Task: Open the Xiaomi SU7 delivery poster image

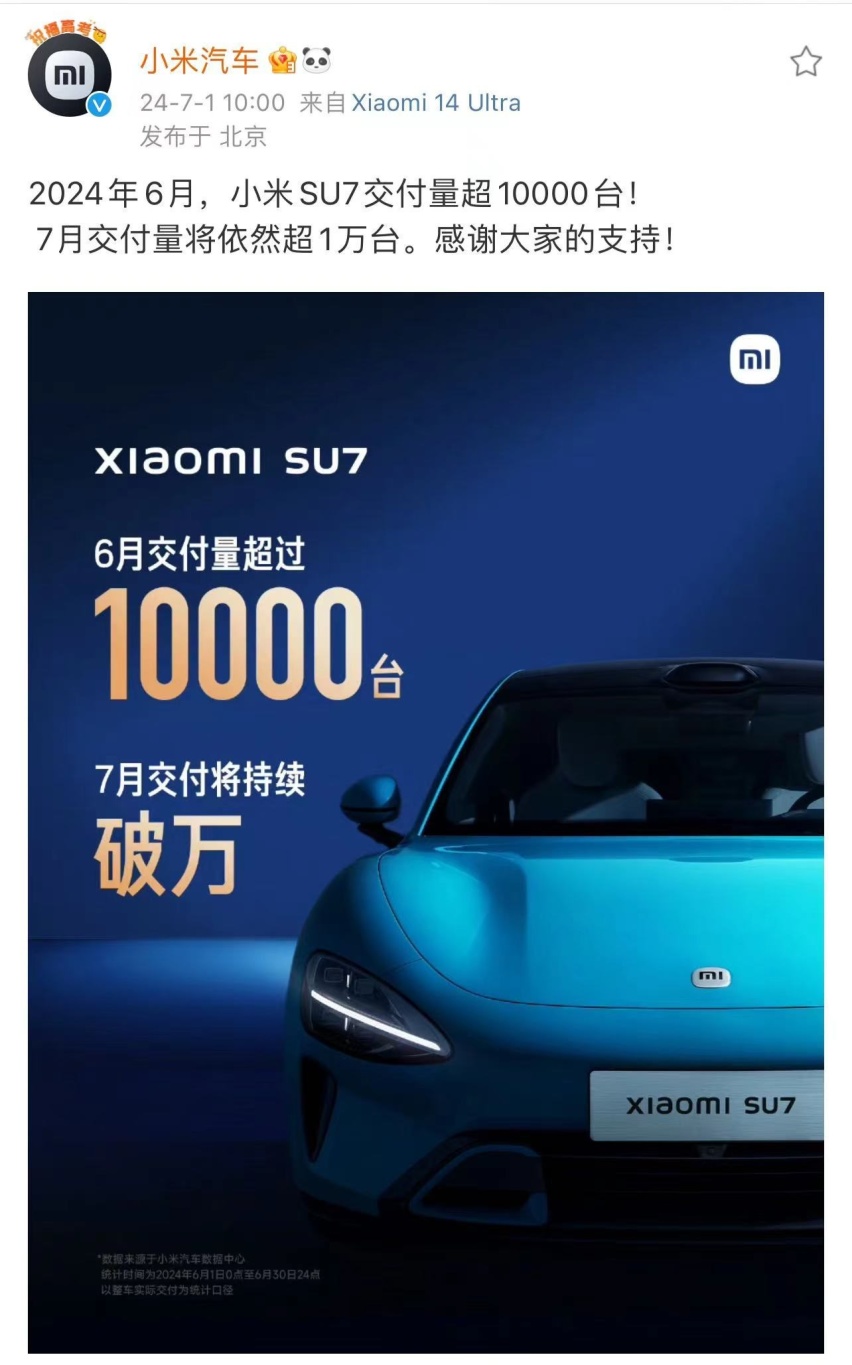Action: (426, 820)
